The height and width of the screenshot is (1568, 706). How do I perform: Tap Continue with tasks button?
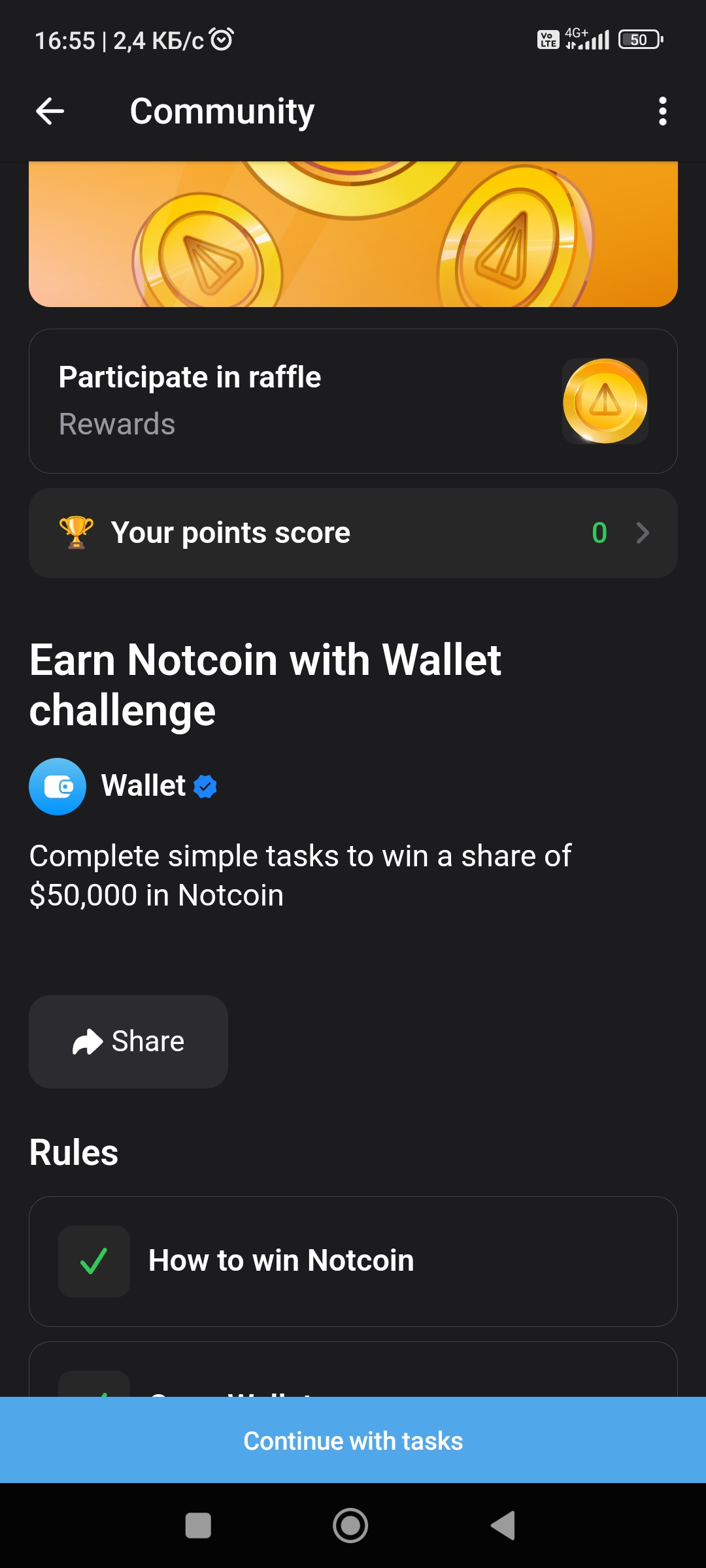pos(353,1441)
